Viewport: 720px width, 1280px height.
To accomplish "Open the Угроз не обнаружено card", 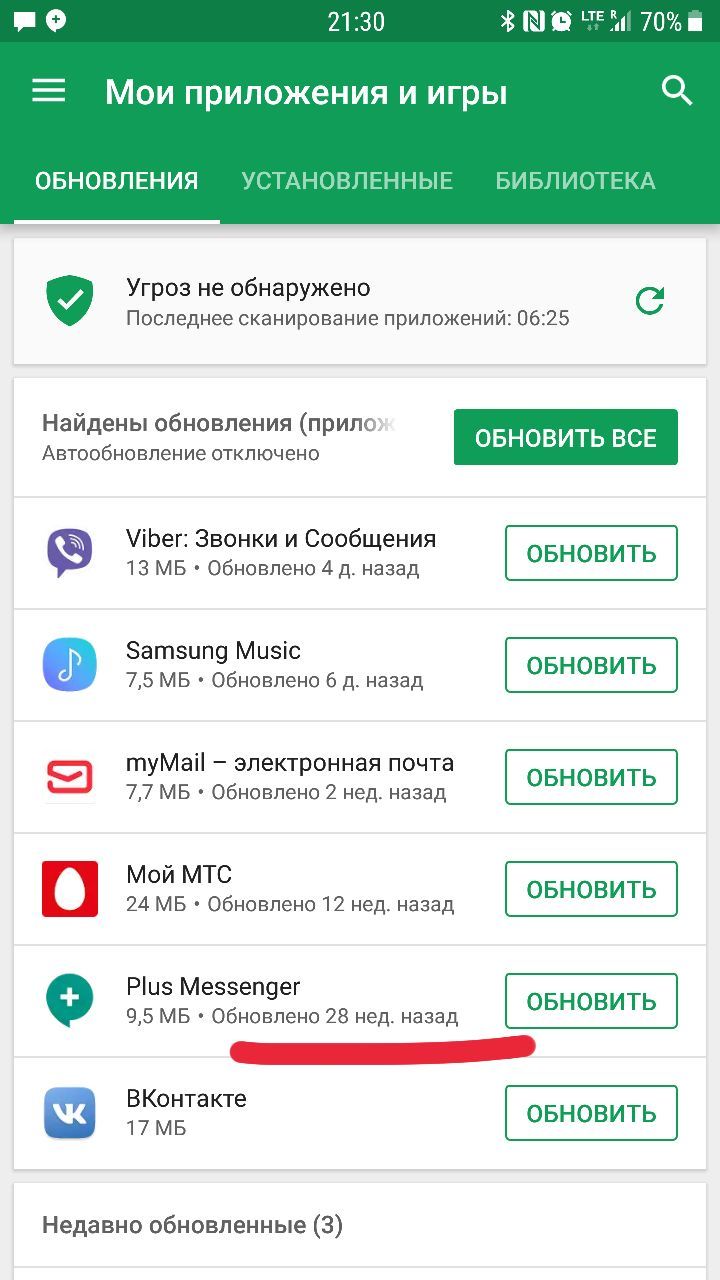I will click(x=340, y=301).
